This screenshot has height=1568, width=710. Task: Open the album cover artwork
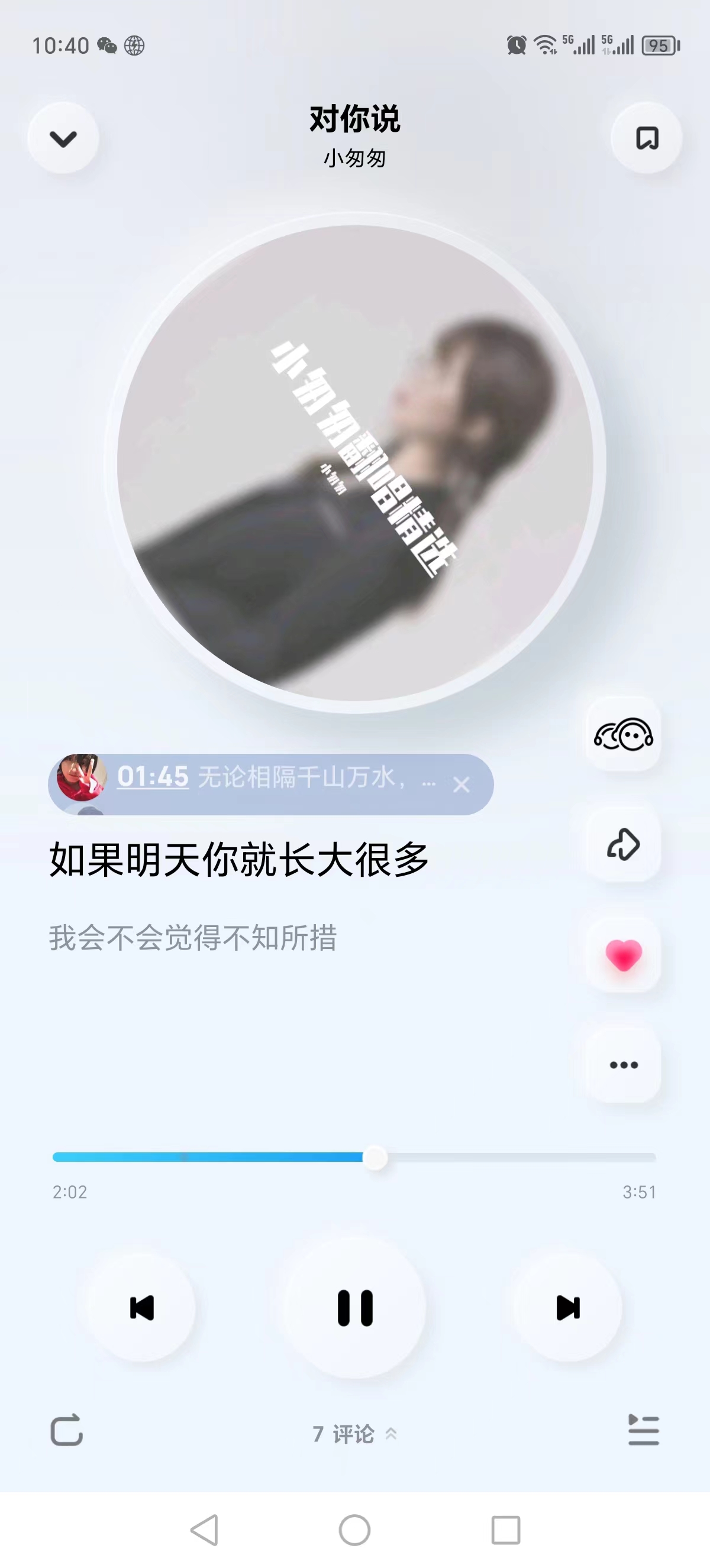tap(355, 462)
